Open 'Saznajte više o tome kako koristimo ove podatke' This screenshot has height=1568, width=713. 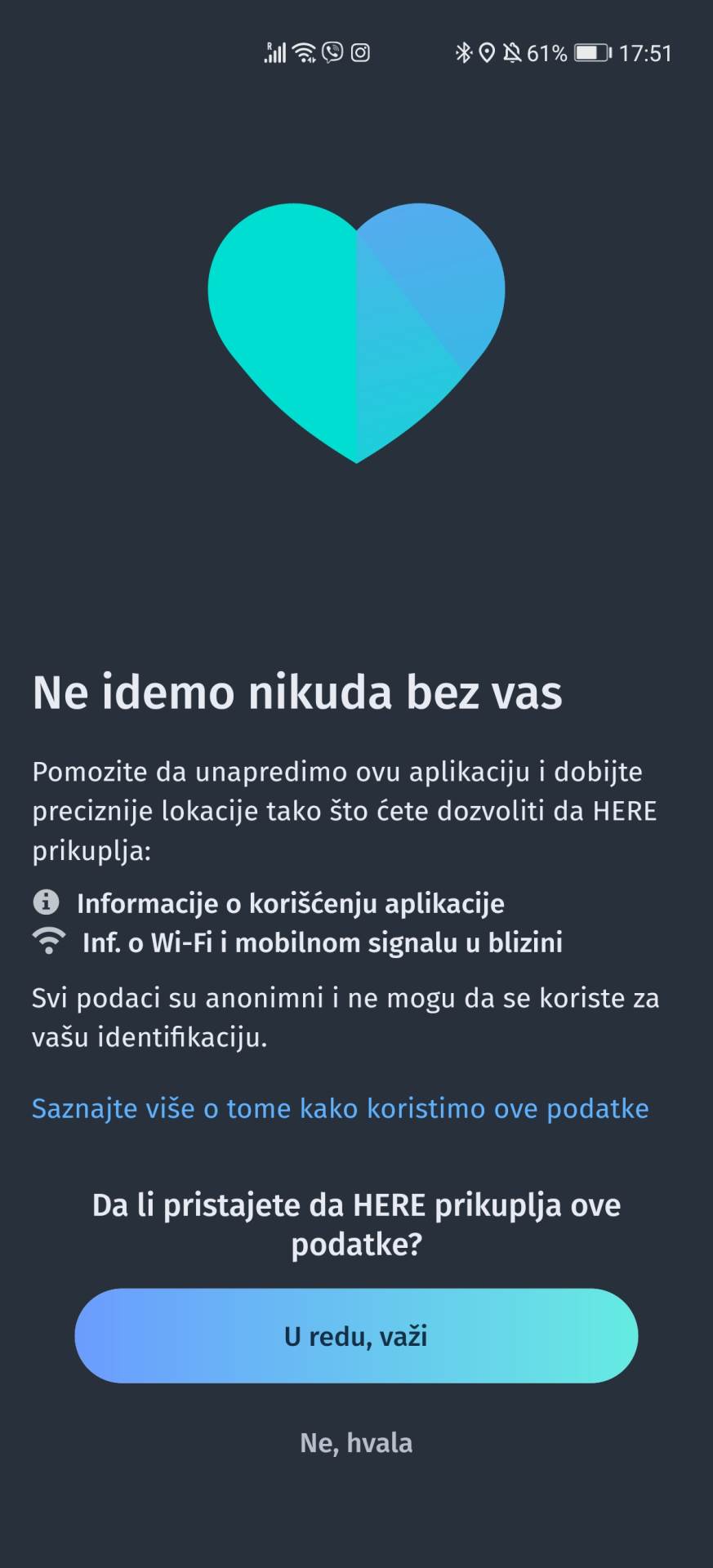340,1108
